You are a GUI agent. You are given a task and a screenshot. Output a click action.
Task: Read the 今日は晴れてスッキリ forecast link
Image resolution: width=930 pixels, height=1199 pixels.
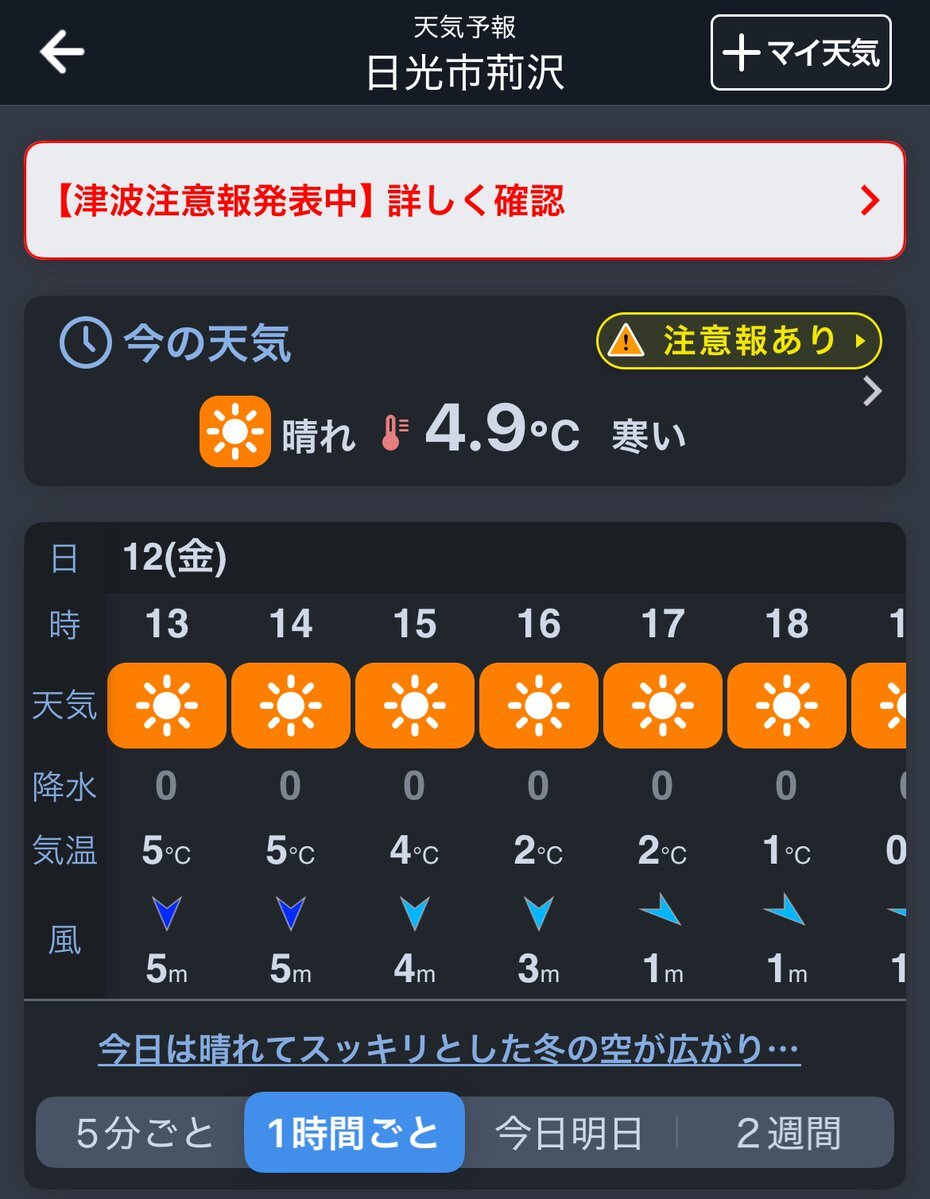[449, 1050]
